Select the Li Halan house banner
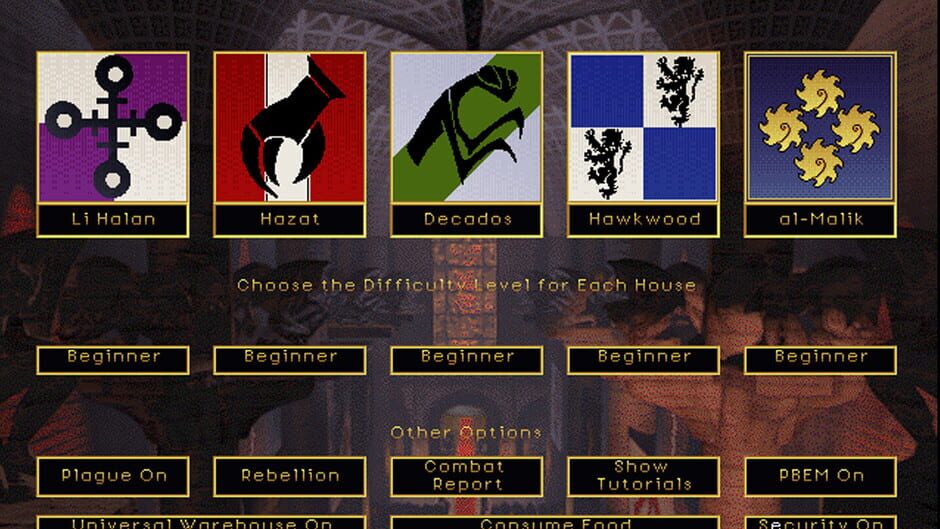The height and width of the screenshot is (529, 940). pyautogui.click(x=112, y=126)
